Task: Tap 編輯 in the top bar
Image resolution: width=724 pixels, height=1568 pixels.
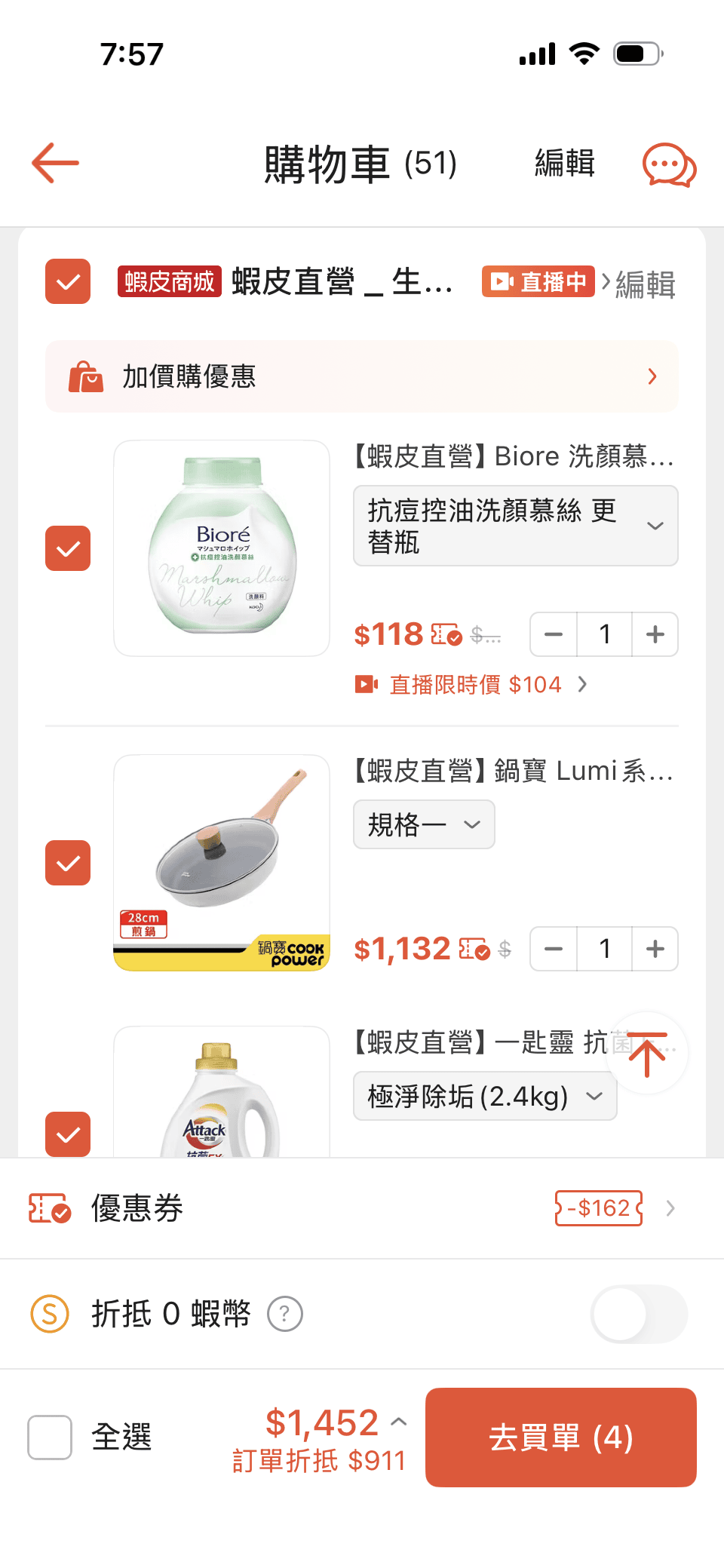Action: [565, 163]
